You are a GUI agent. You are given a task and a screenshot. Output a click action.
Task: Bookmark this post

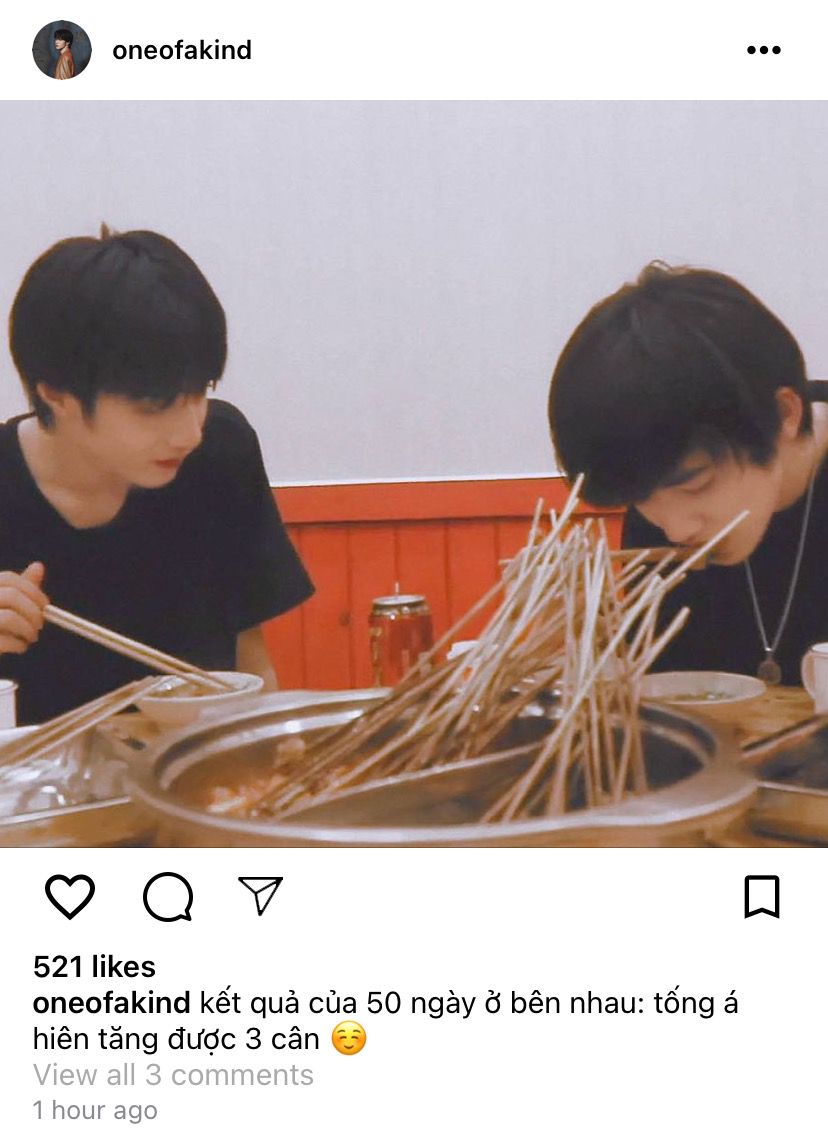762,896
